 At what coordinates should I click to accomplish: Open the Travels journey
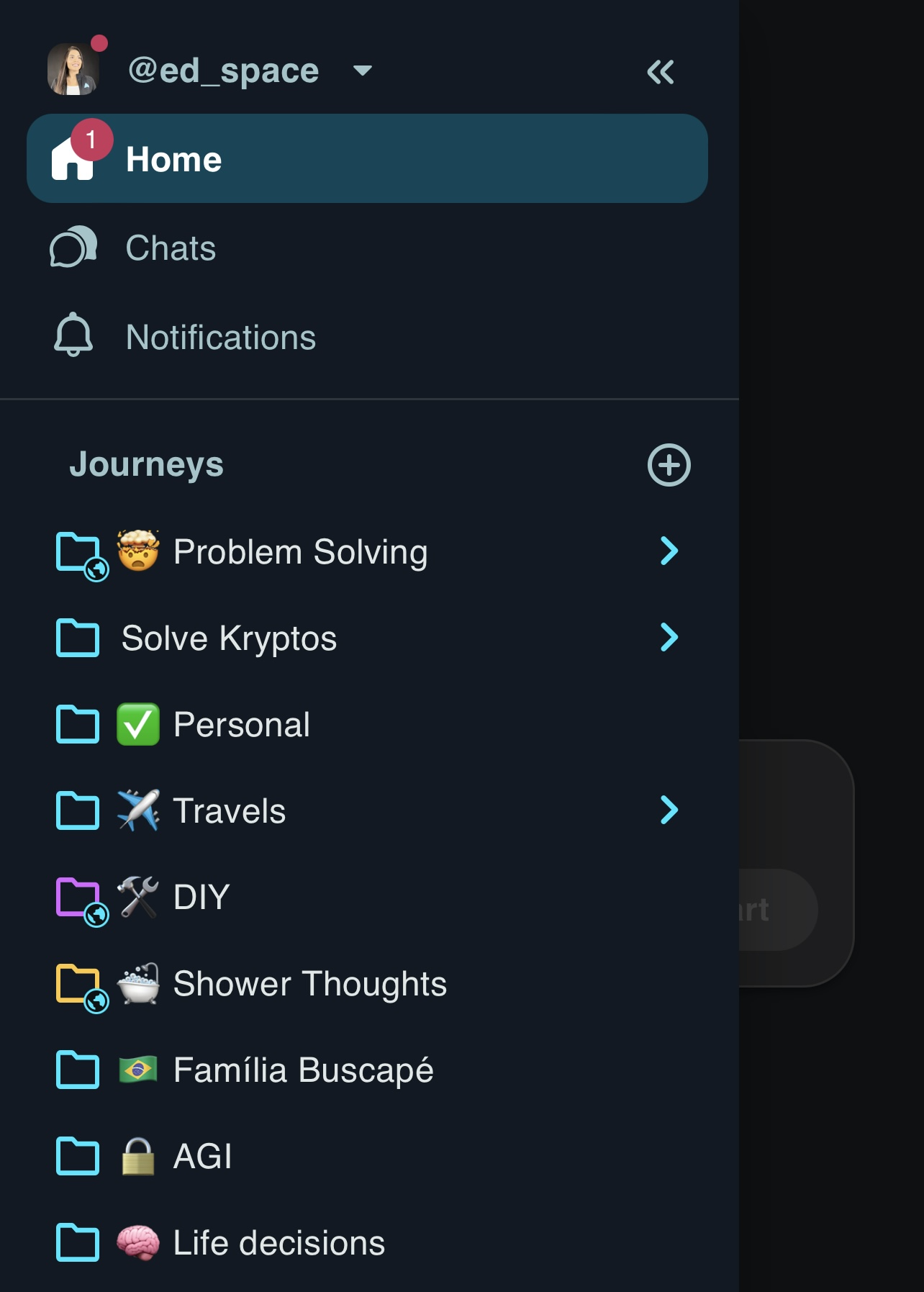tap(229, 811)
